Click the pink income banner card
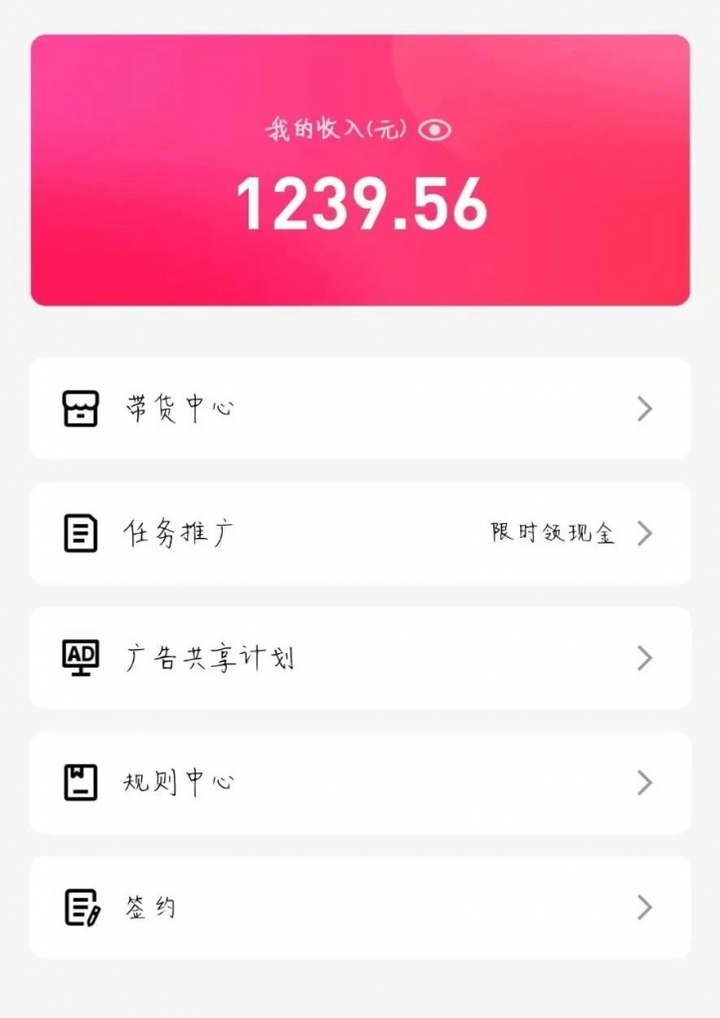 (360, 170)
